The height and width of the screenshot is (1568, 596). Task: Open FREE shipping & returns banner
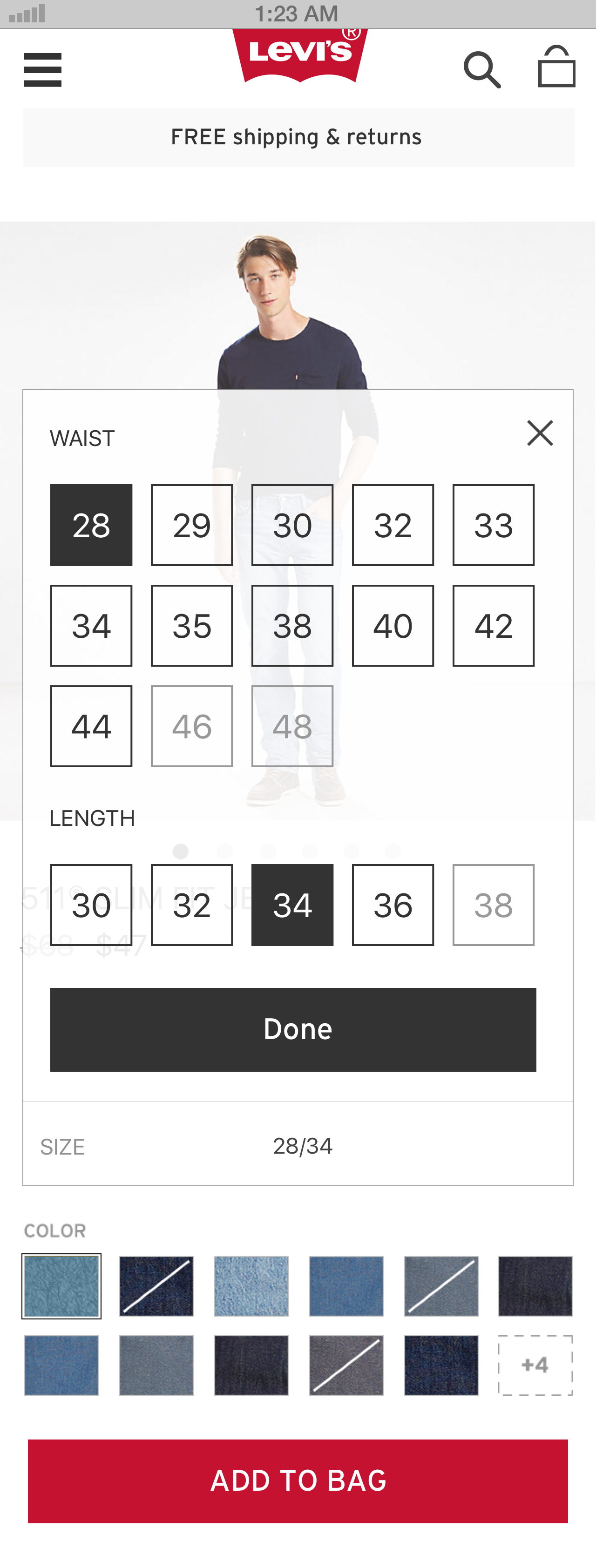[x=298, y=137]
